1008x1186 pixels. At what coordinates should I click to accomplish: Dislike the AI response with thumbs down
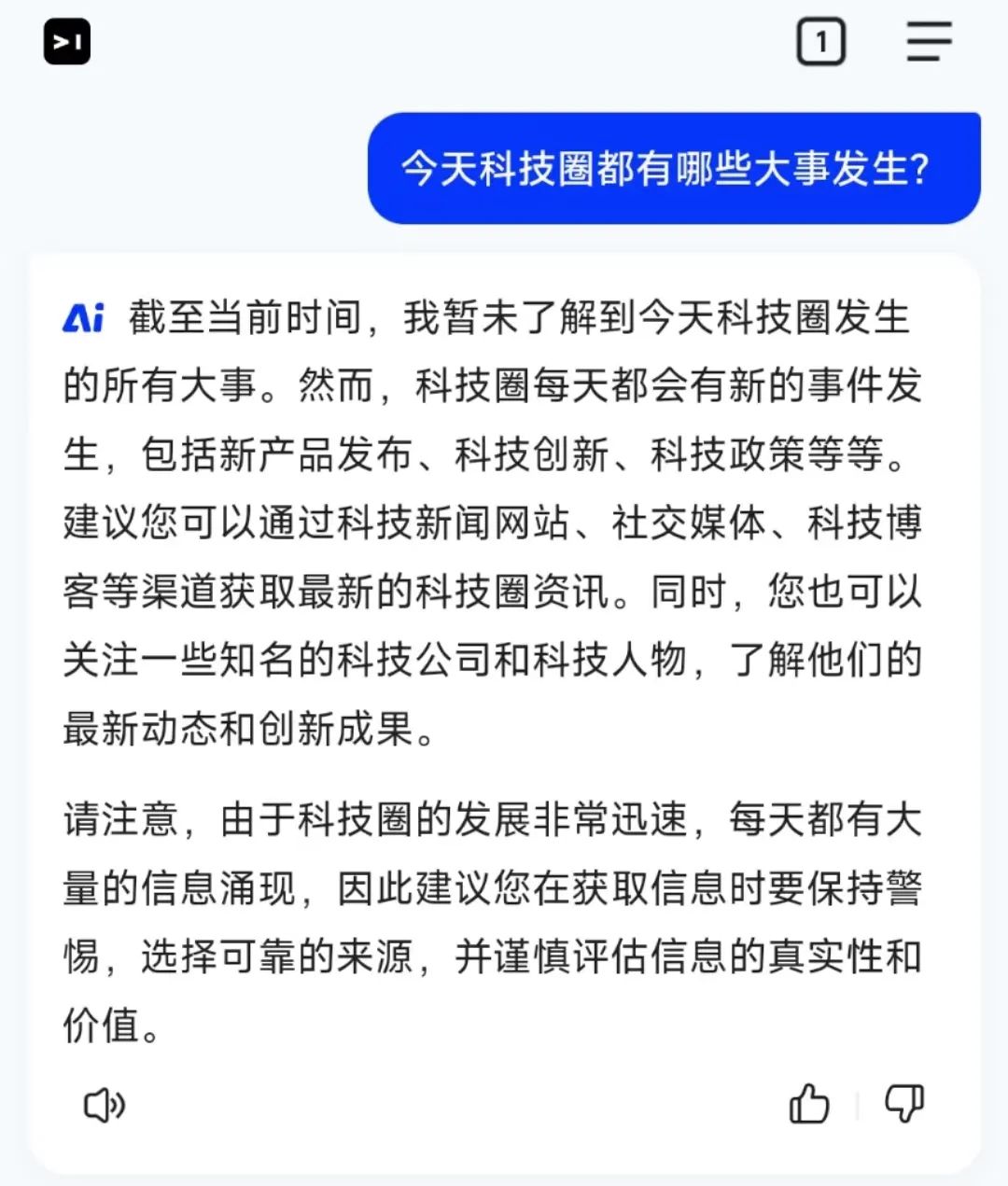(x=903, y=1105)
